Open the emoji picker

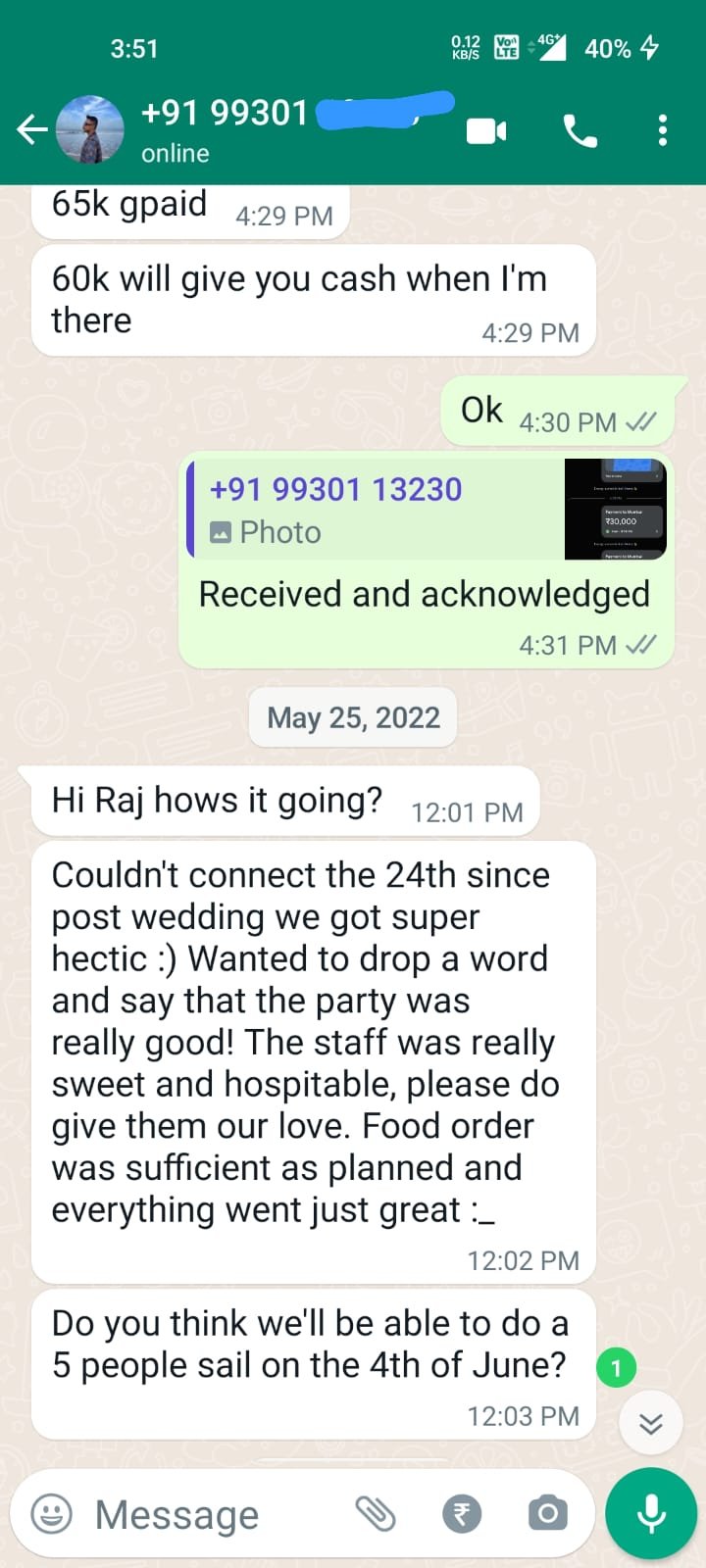52,1514
